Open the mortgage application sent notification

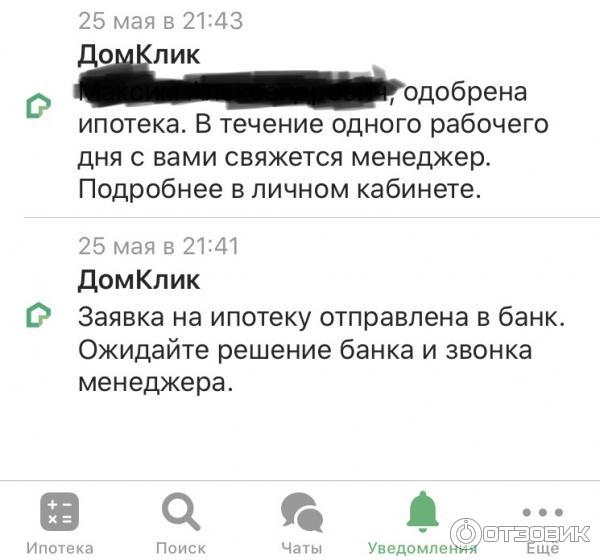tap(300, 320)
